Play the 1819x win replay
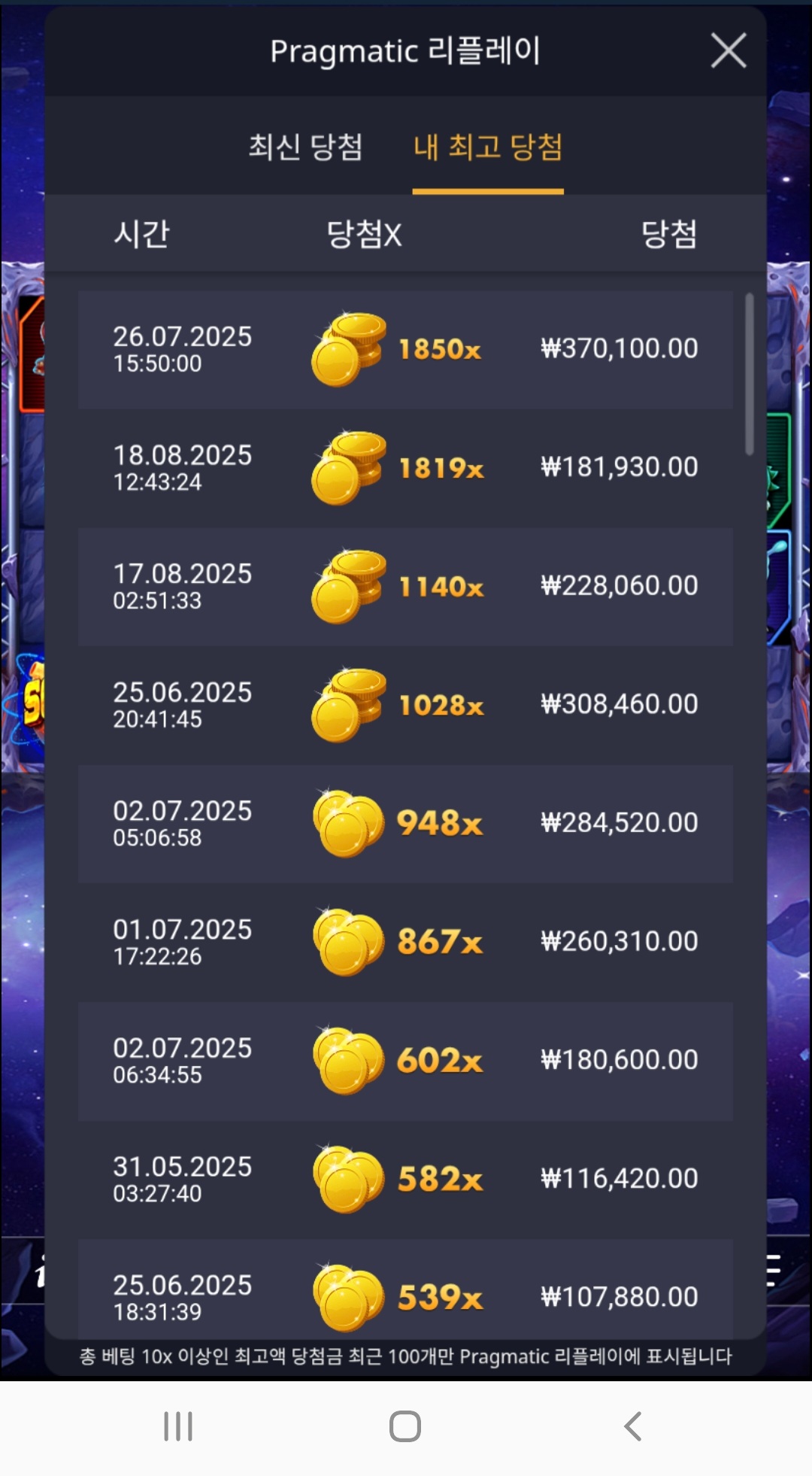The image size is (812, 1476). click(x=405, y=468)
